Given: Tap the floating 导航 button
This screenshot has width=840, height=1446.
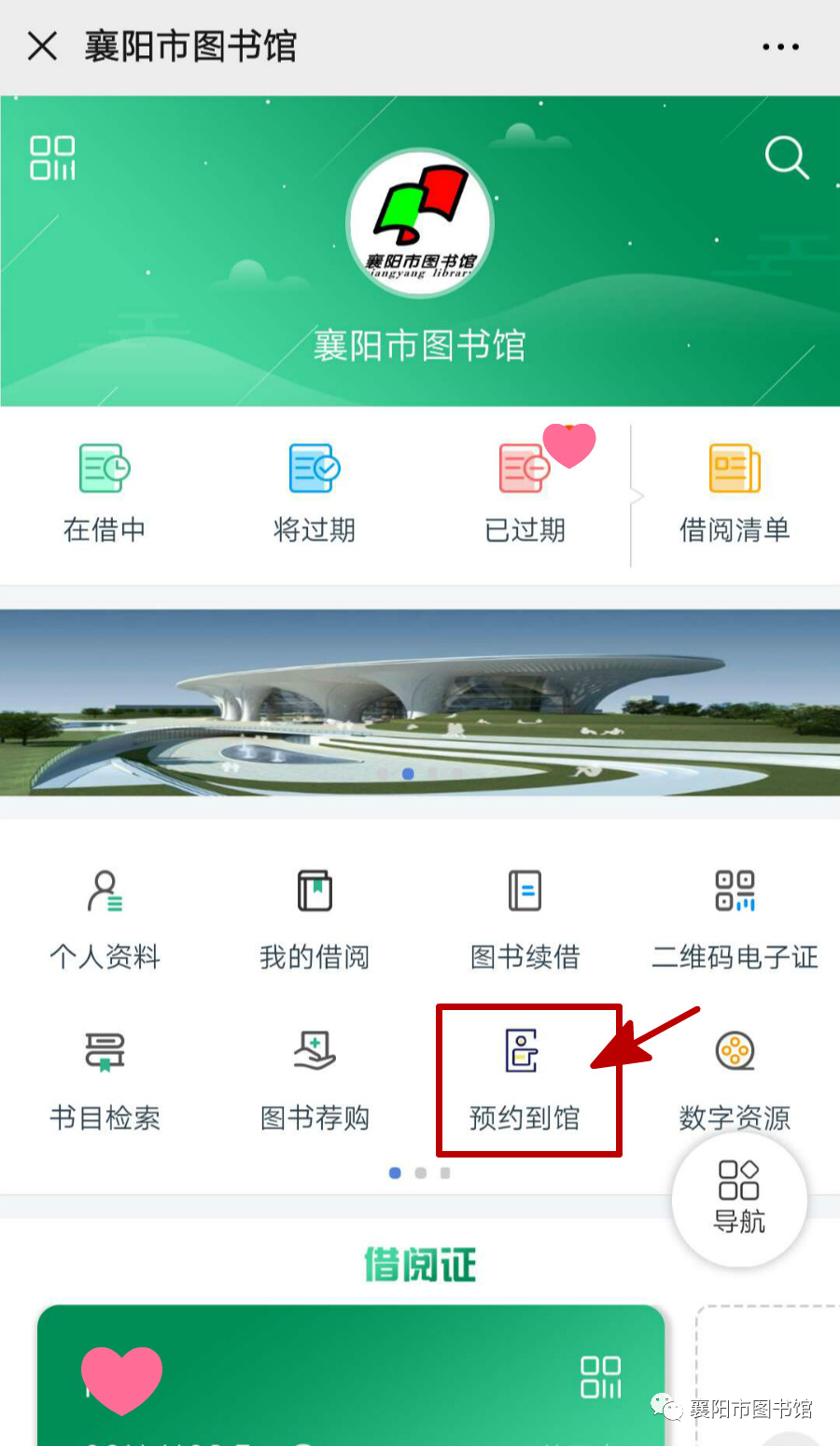Looking at the screenshot, I should point(739,1198).
